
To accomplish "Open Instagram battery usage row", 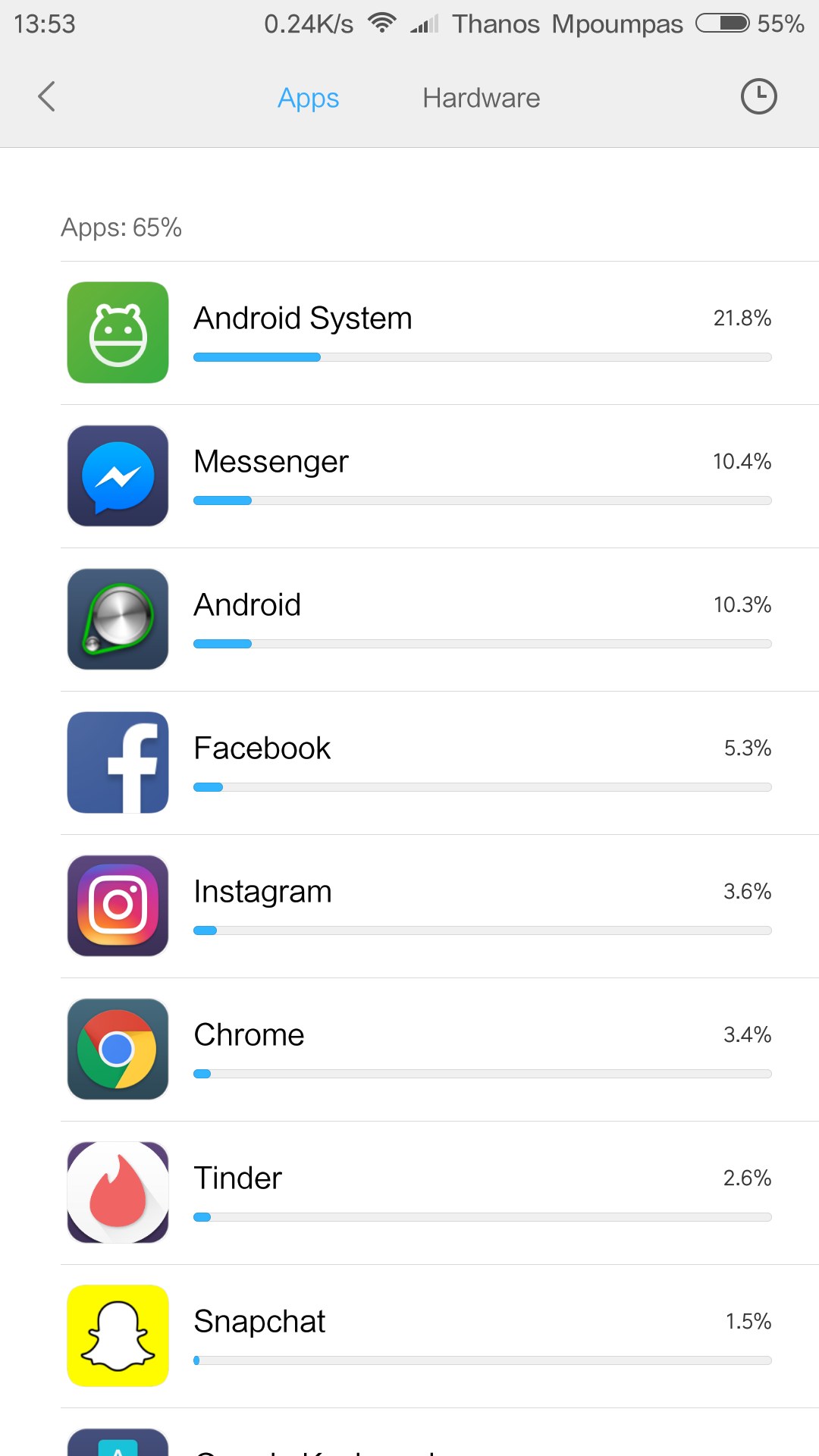I will pyautogui.click(x=440, y=905).
